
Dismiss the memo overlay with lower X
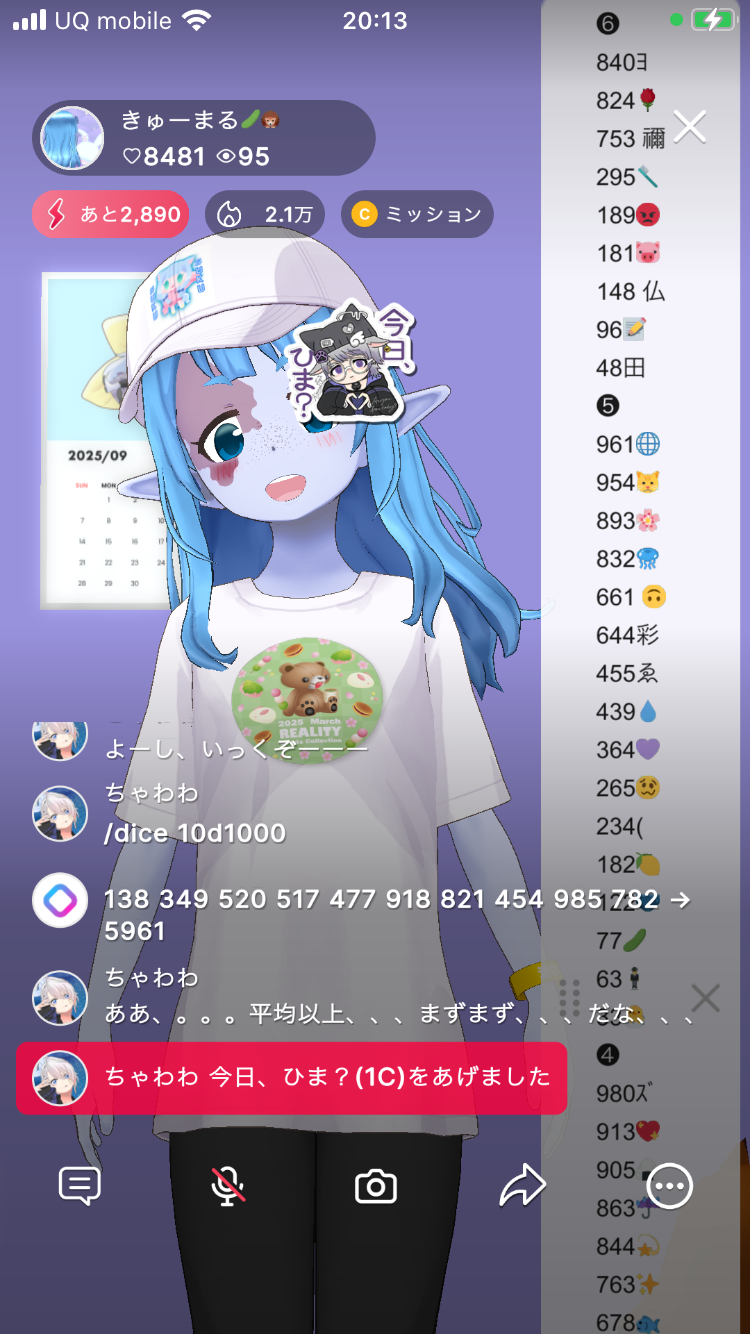click(705, 997)
